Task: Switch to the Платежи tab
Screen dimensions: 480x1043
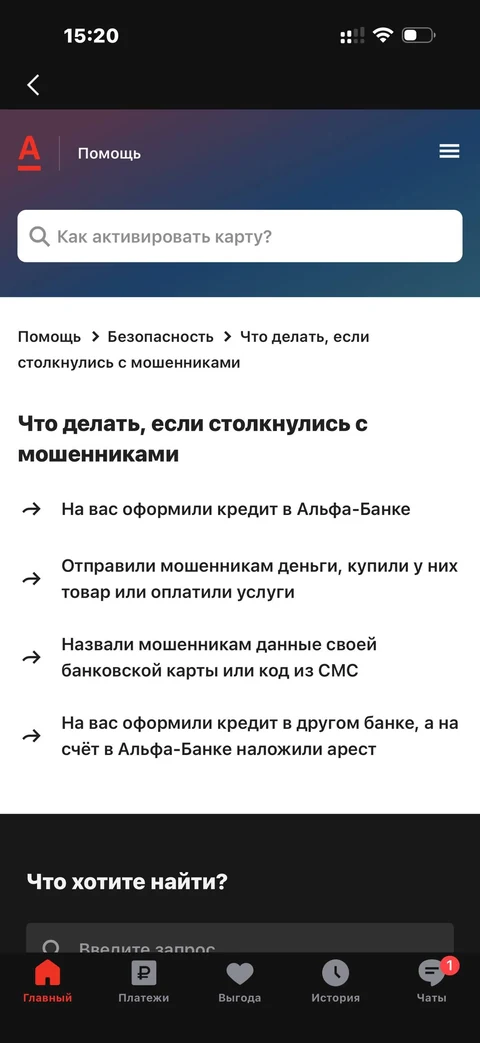Action: coord(144,981)
